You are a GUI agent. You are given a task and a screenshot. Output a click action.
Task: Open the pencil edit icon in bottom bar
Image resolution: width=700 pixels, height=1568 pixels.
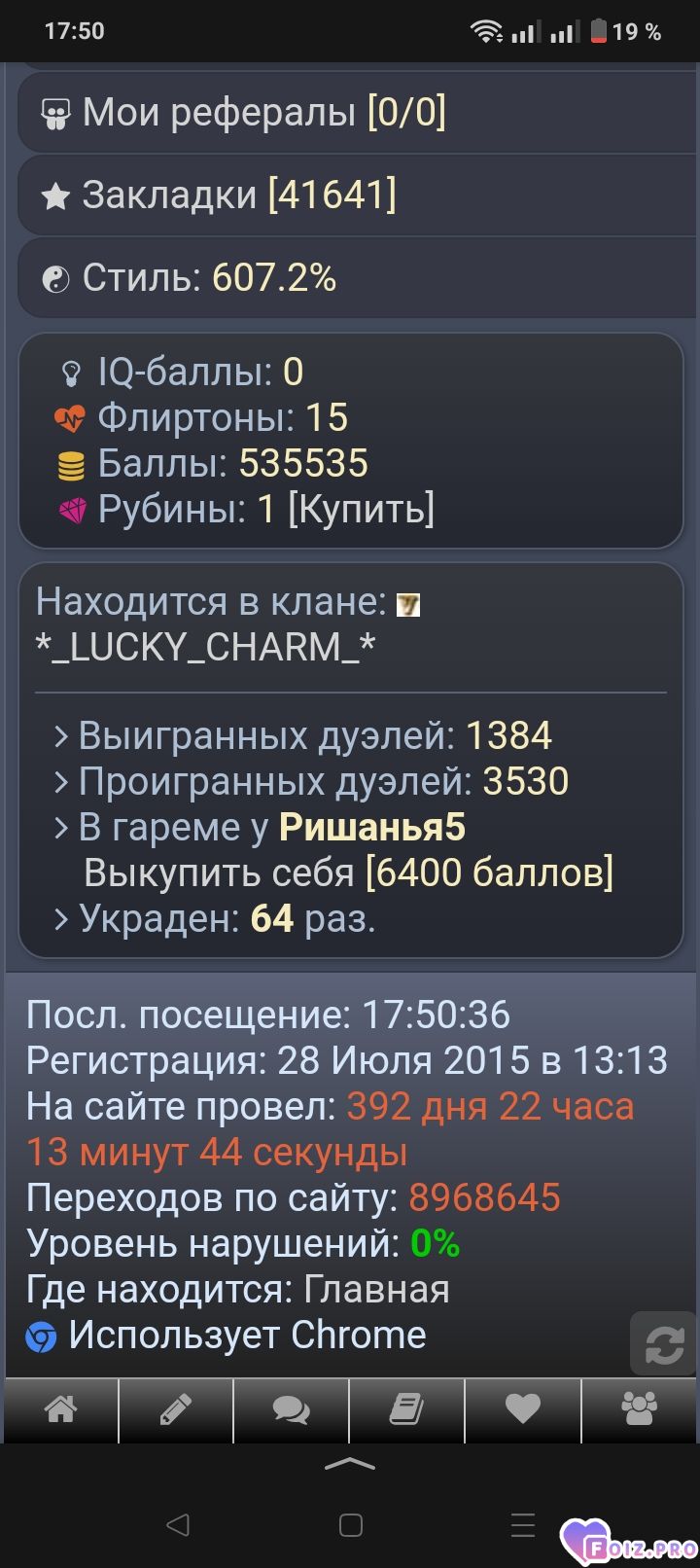tap(176, 1409)
